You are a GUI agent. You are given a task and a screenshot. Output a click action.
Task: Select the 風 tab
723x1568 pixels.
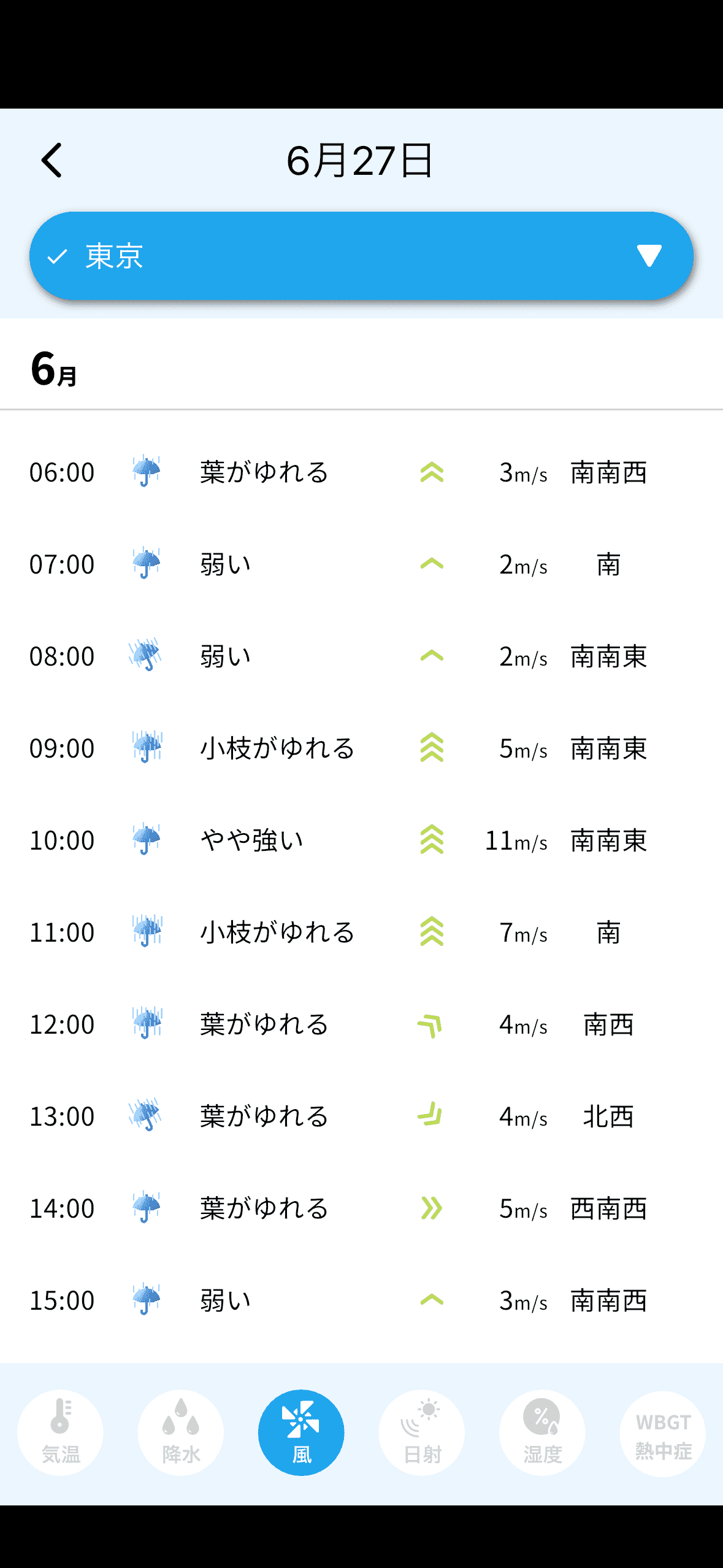(301, 1432)
